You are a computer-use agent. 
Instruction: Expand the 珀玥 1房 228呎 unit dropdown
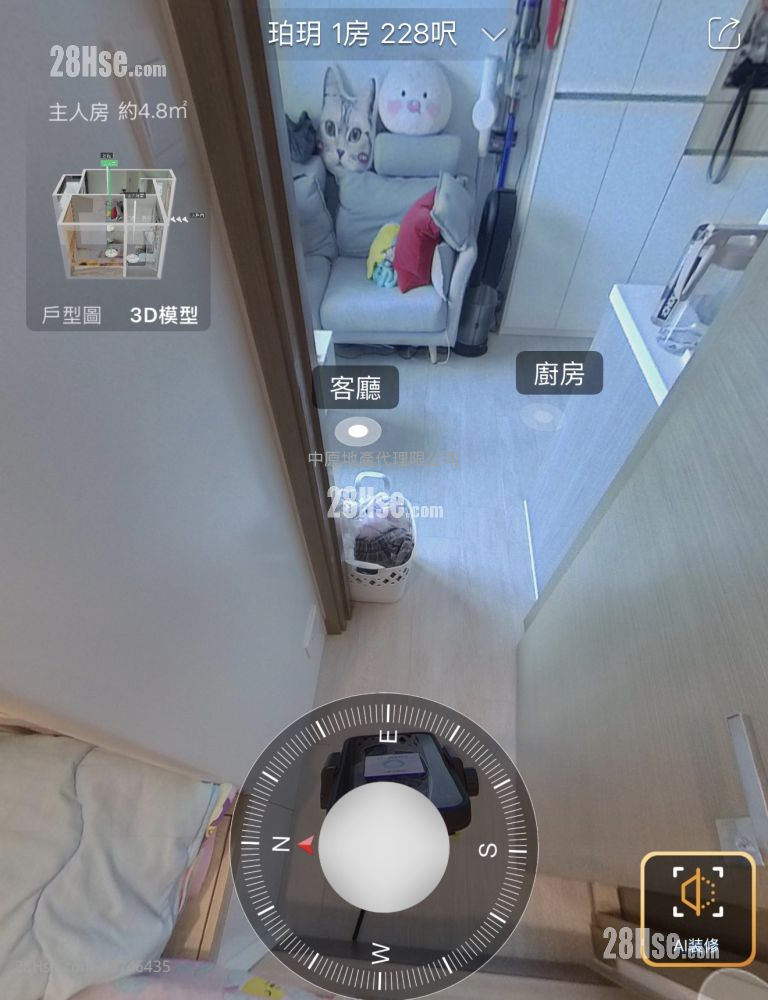tap(494, 34)
